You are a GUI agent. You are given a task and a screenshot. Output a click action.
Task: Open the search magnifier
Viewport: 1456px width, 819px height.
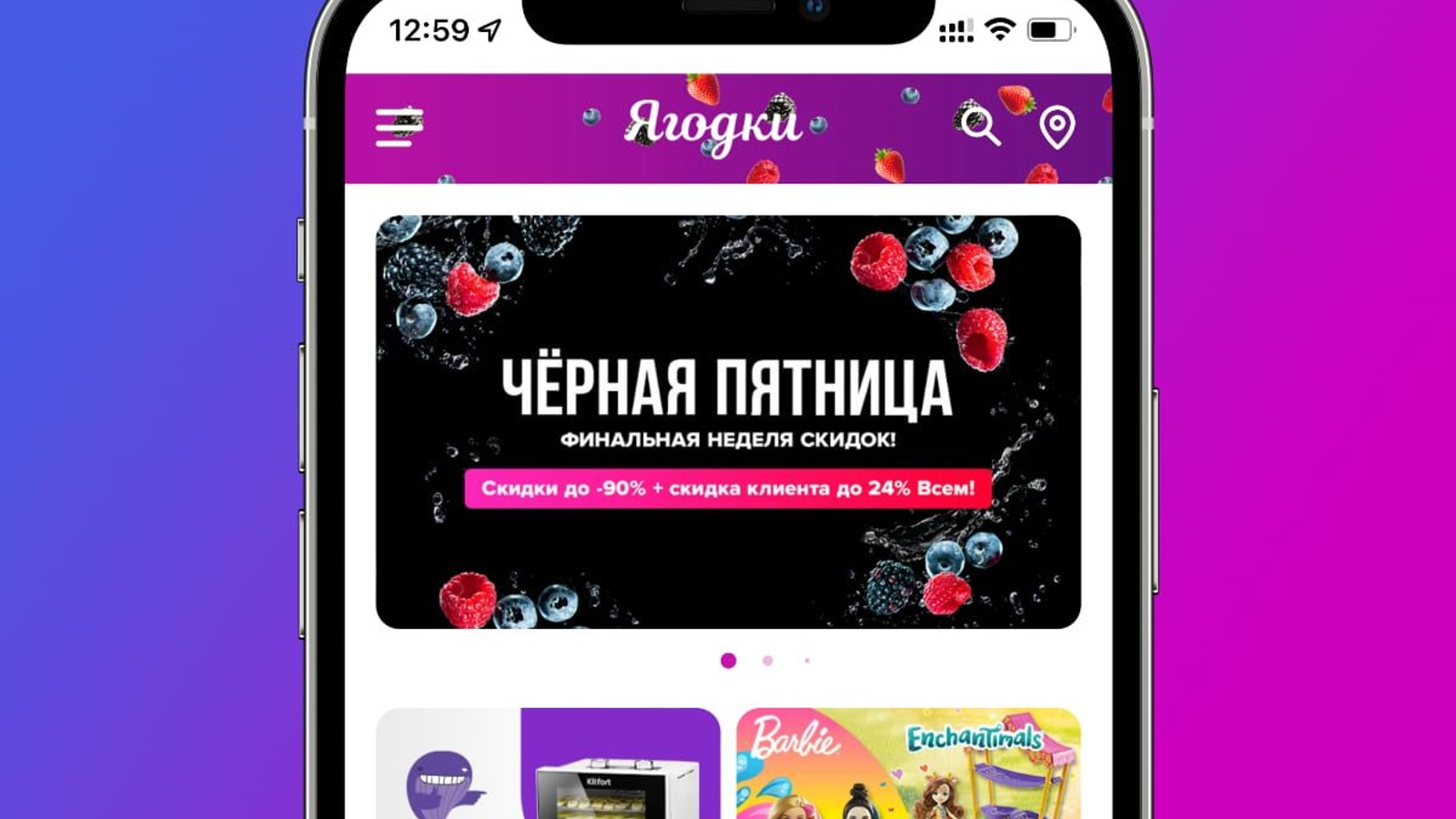click(x=980, y=125)
